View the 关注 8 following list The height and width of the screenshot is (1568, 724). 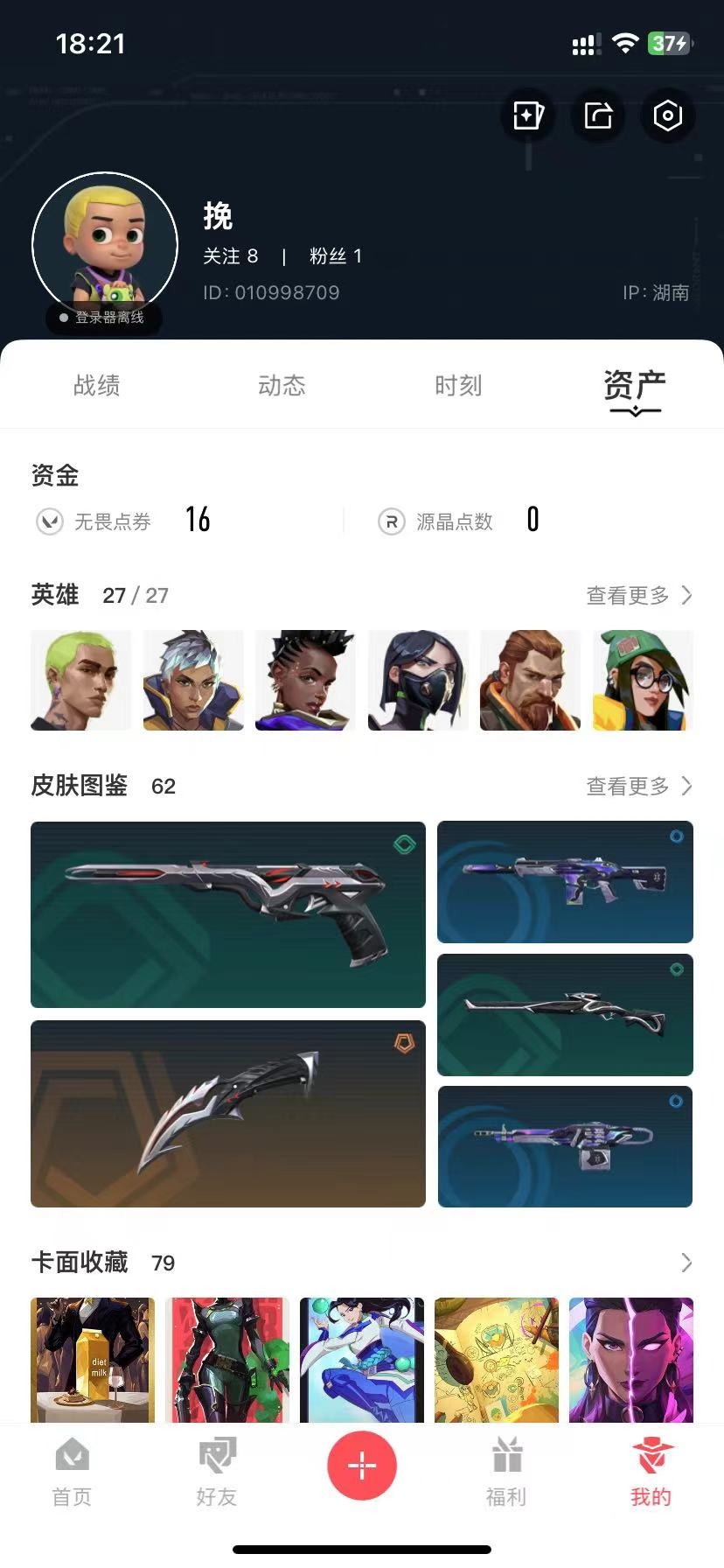230,256
